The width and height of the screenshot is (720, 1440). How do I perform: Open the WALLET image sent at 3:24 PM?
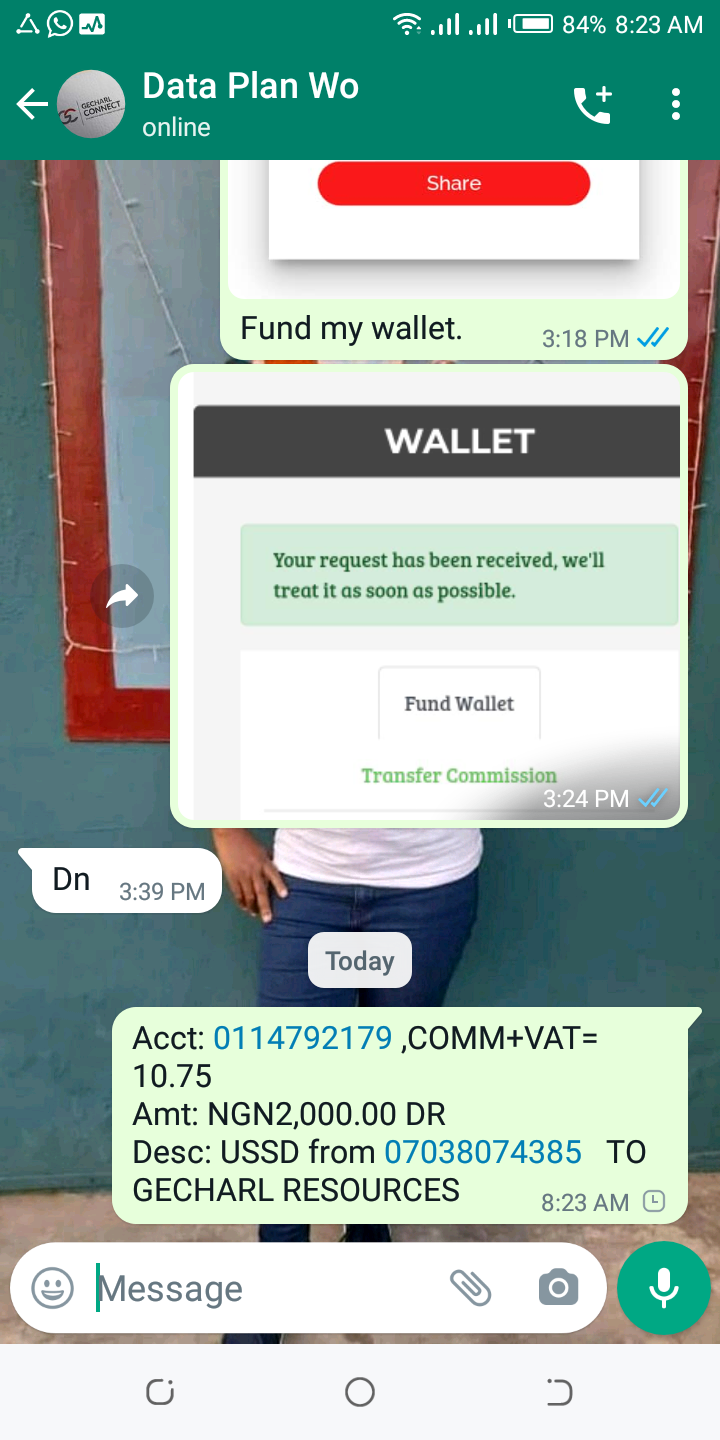coord(435,596)
